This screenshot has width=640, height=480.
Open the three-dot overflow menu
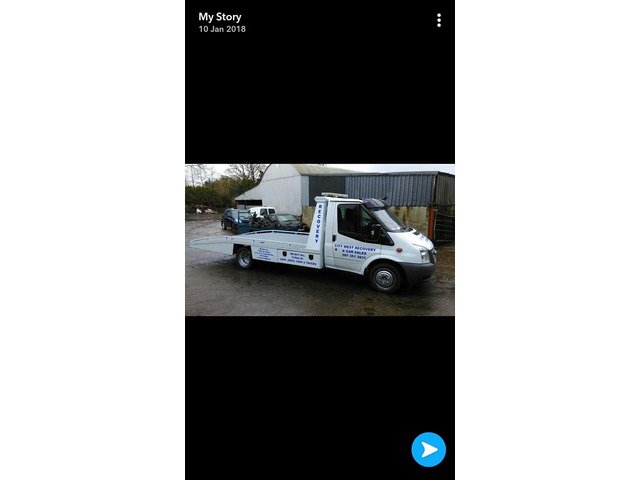coord(438,20)
